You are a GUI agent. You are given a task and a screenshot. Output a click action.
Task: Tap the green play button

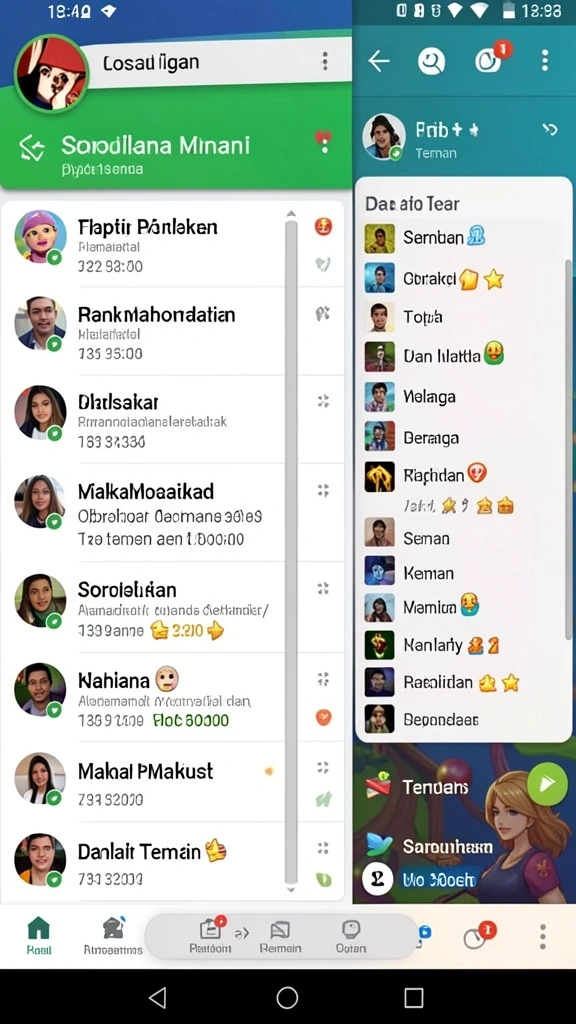click(x=547, y=782)
